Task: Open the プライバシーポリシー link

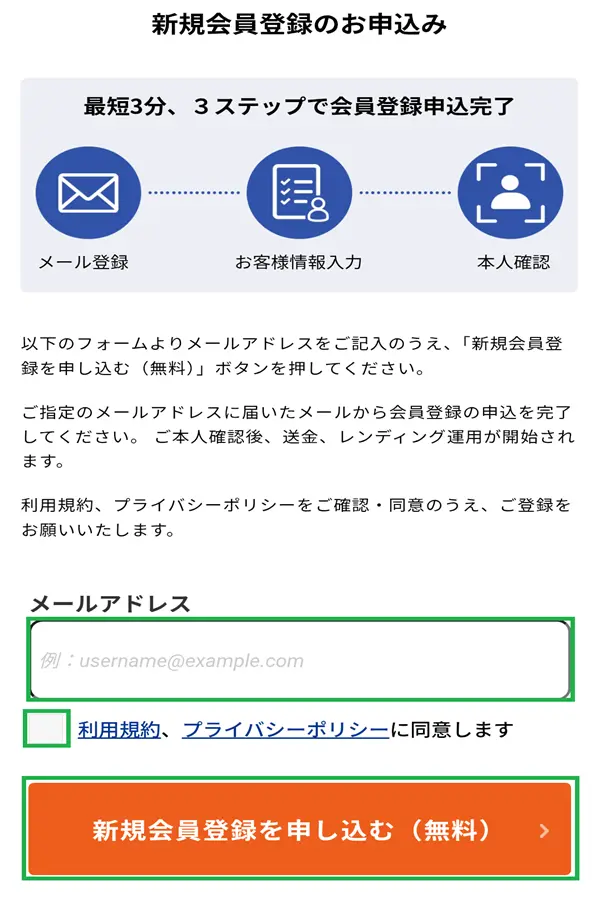Action: [x=285, y=730]
